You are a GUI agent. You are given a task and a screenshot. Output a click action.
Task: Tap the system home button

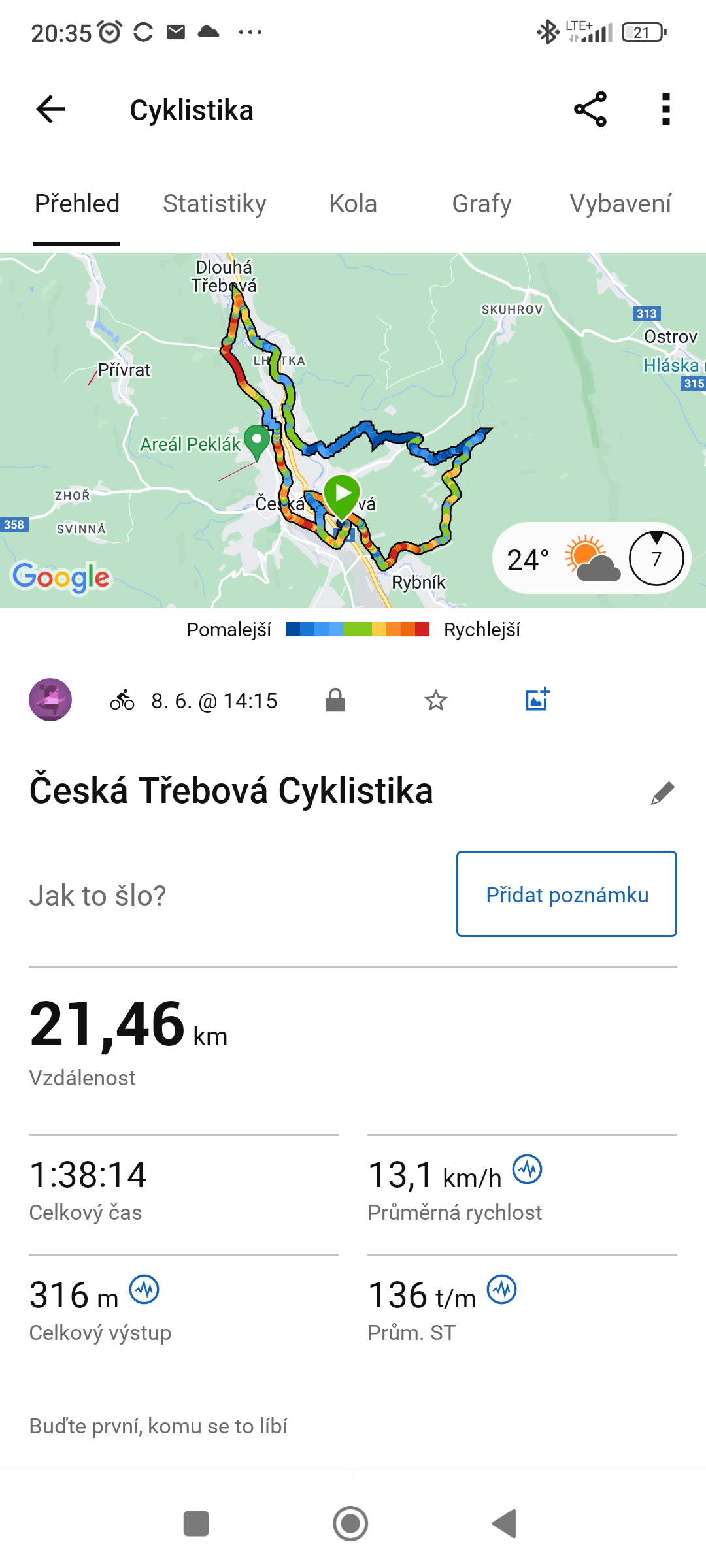click(x=350, y=1524)
